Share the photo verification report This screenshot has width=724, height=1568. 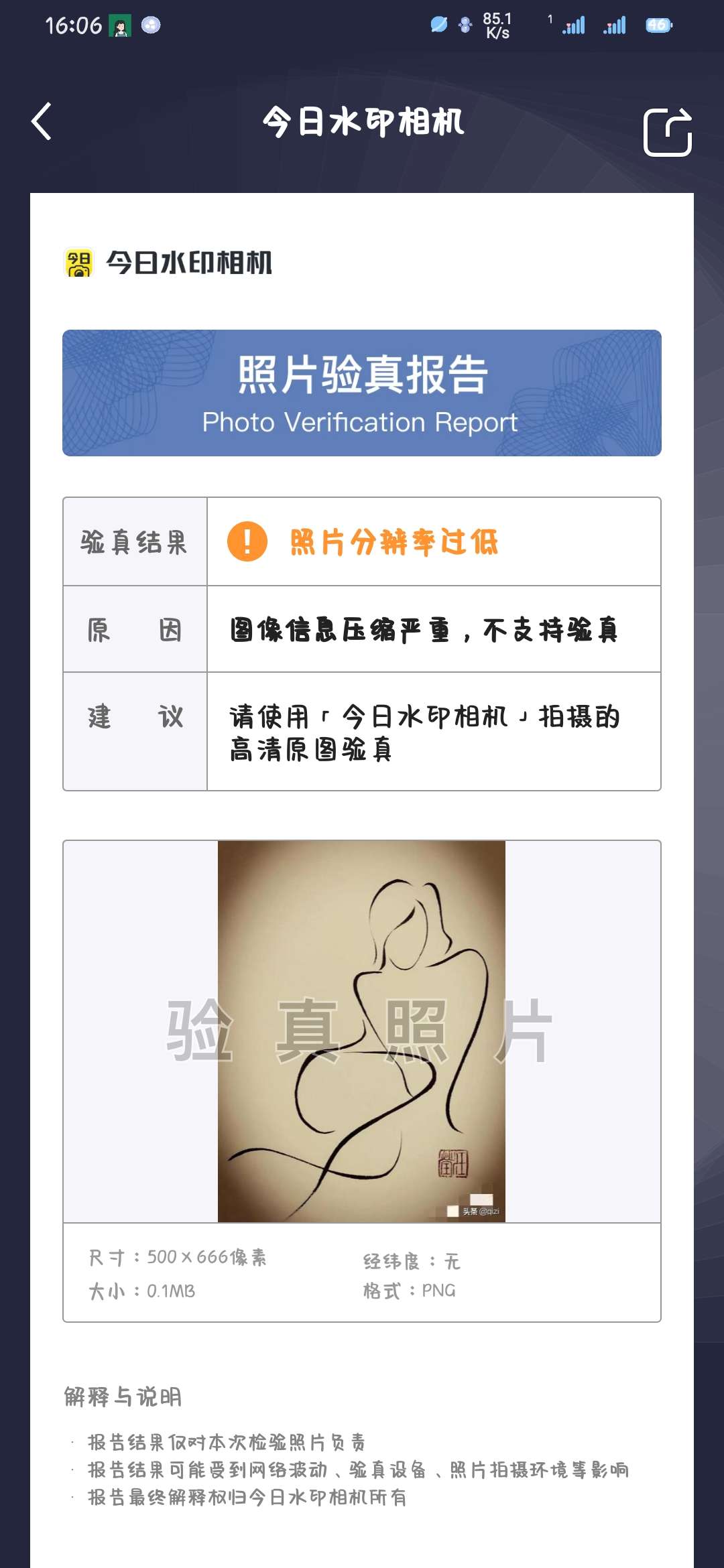click(x=667, y=132)
